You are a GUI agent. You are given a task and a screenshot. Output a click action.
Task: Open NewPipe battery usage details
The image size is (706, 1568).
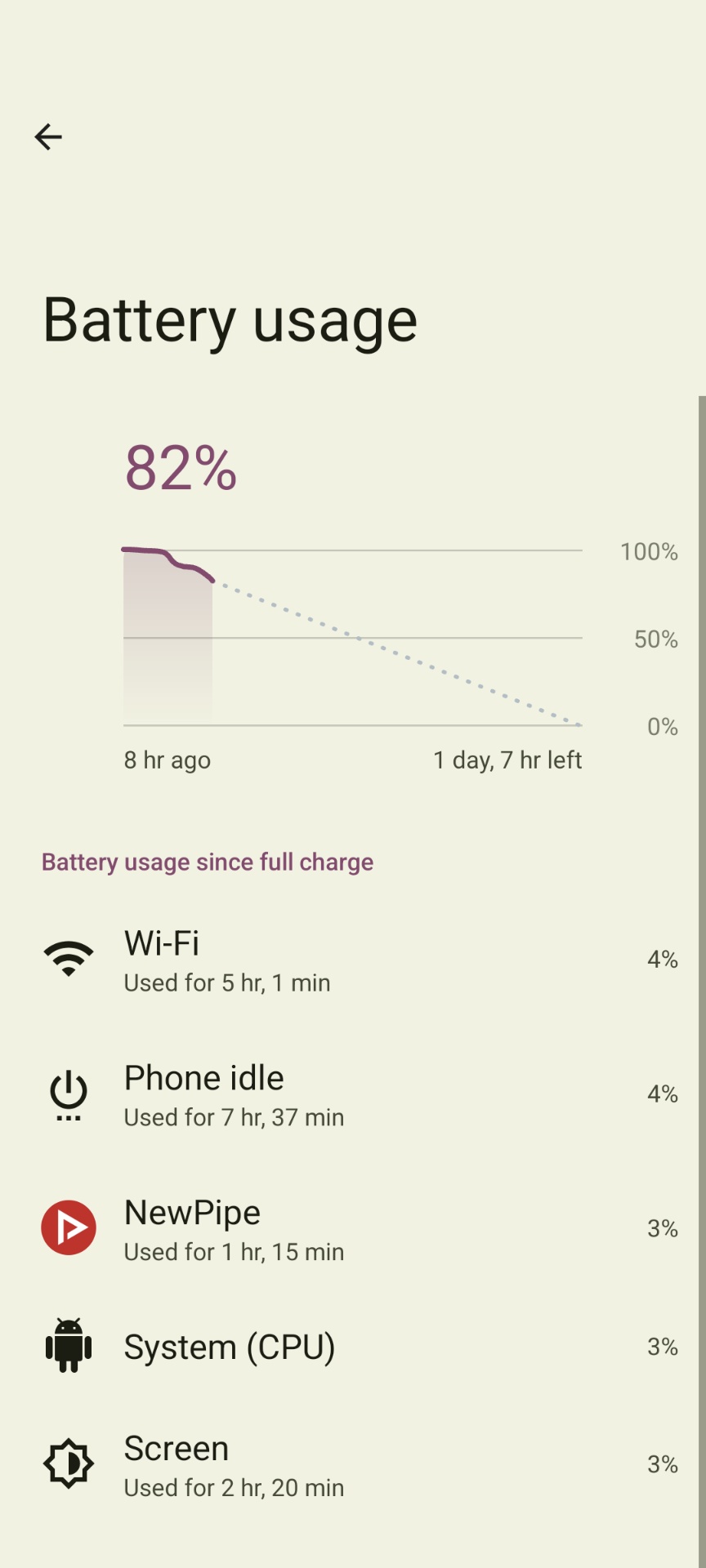click(353, 1228)
